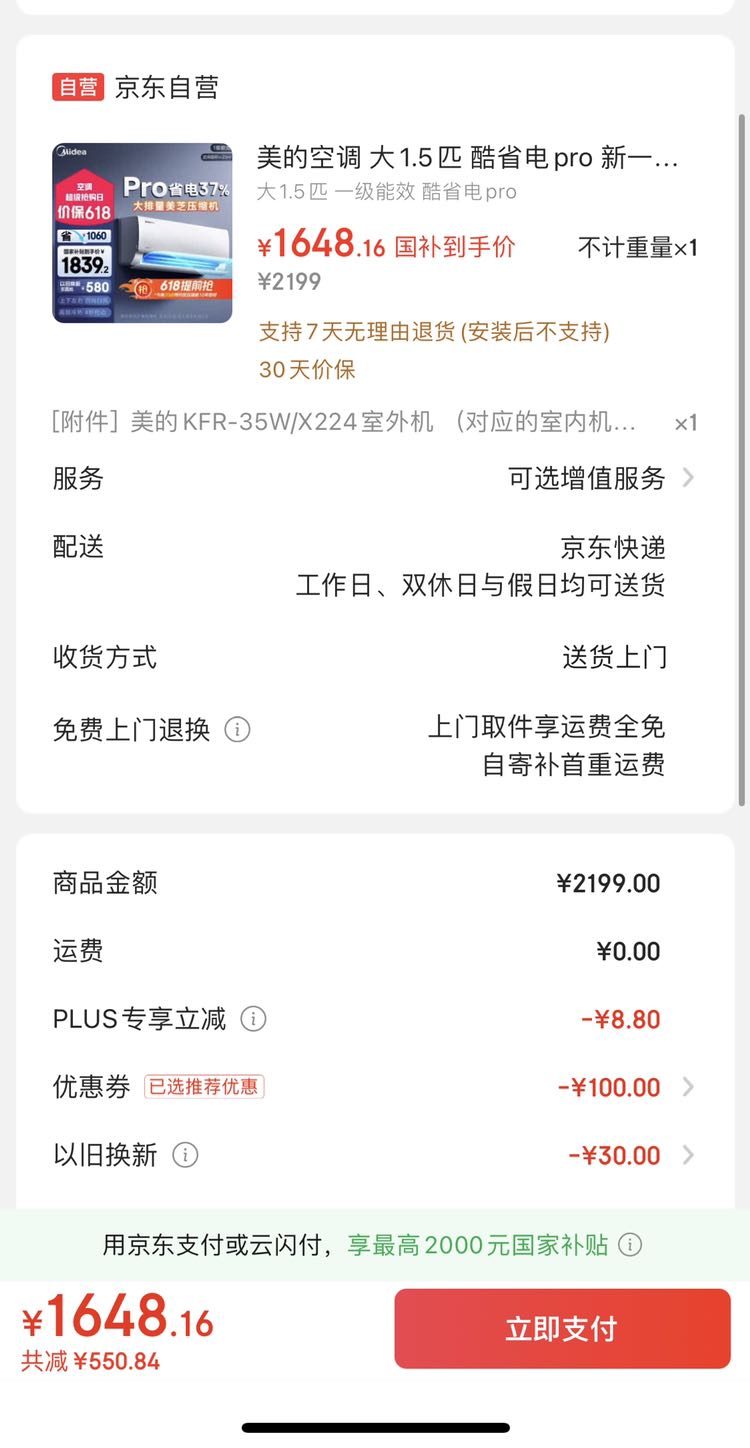Viewport: 750px width, 1448px height.
Task: Open the 美的空调 product title
Action: [450, 158]
